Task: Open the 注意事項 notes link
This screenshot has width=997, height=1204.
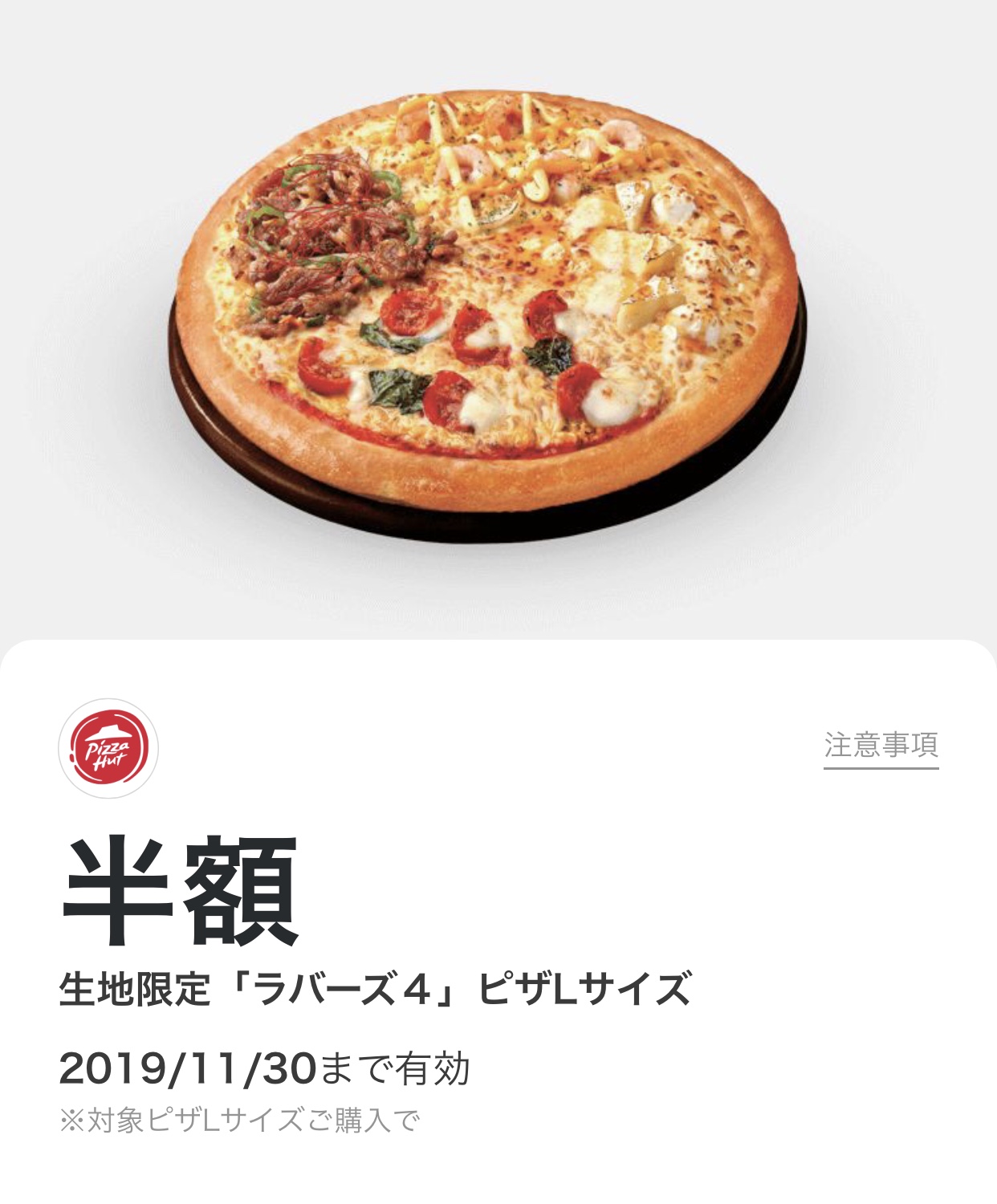Action: pyautogui.click(x=881, y=746)
